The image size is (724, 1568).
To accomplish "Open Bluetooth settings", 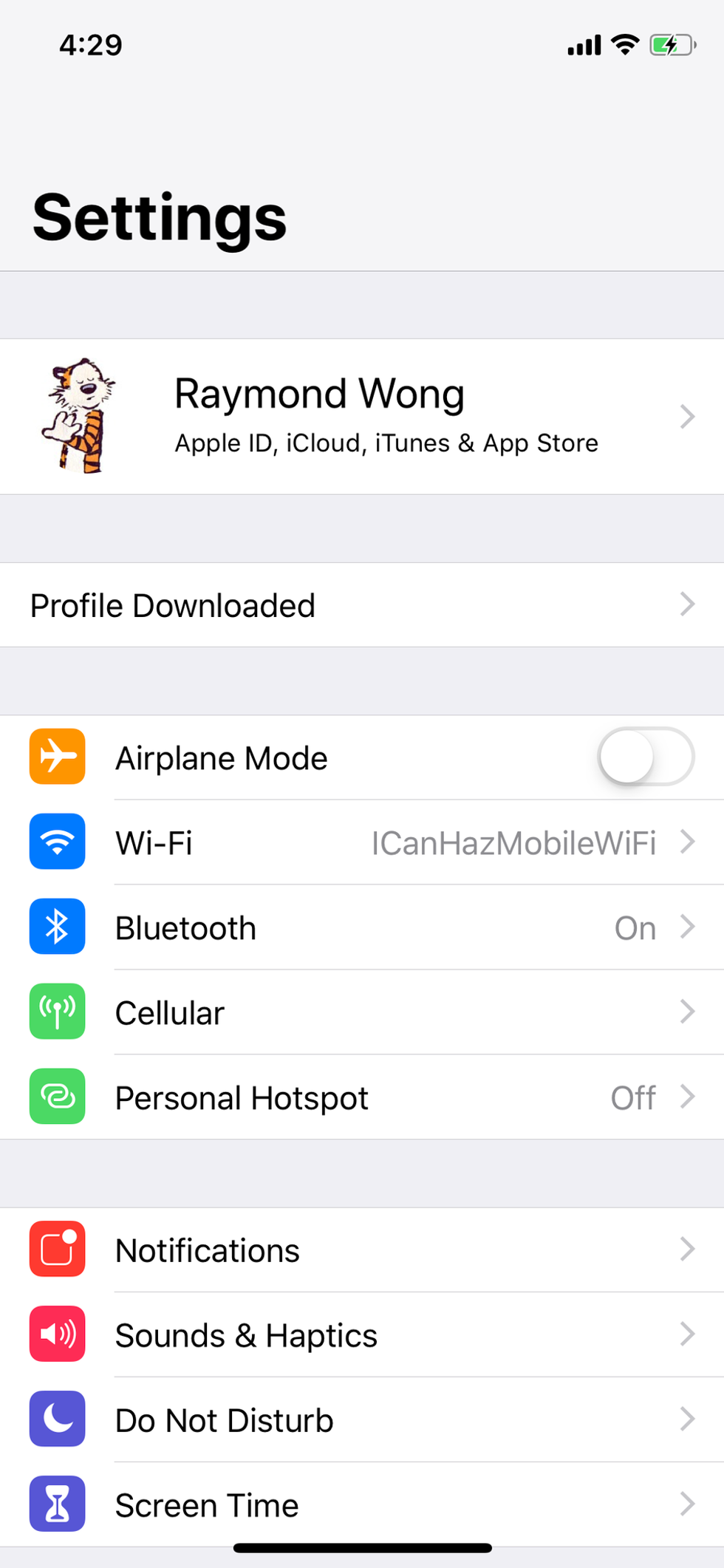I will pos(362,927).
